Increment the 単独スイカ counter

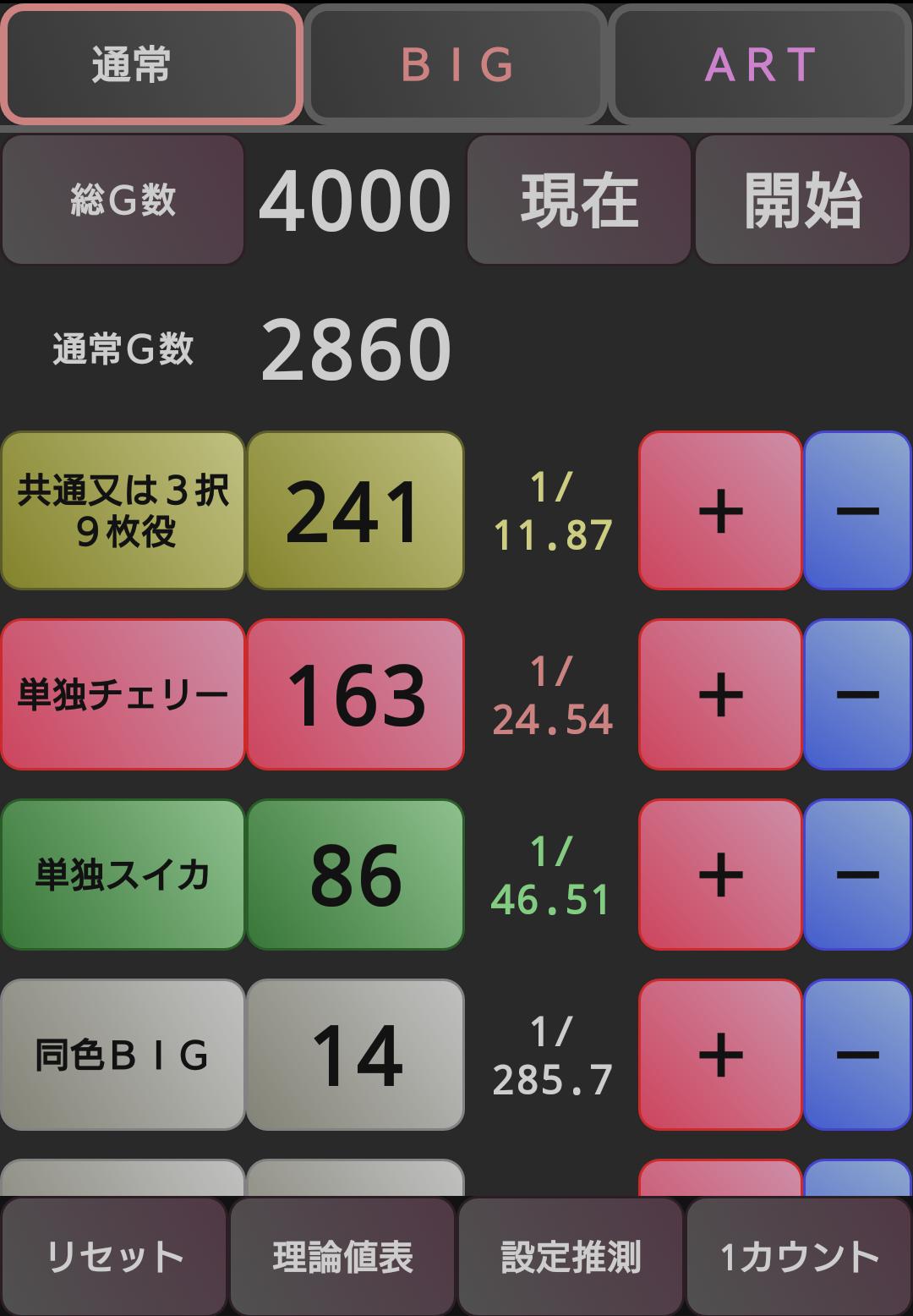[720, 875]
